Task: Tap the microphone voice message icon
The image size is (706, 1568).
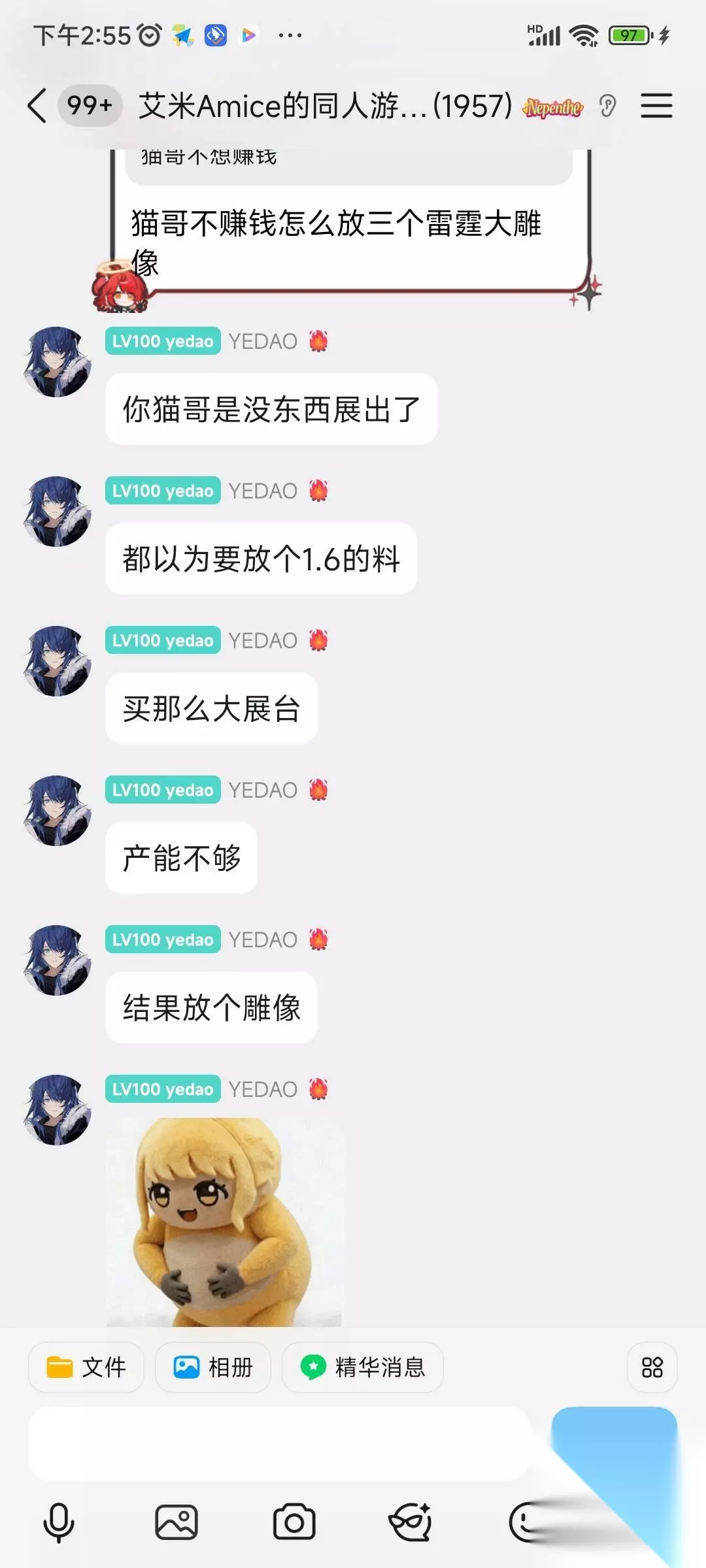Action: coord(59,1522)
